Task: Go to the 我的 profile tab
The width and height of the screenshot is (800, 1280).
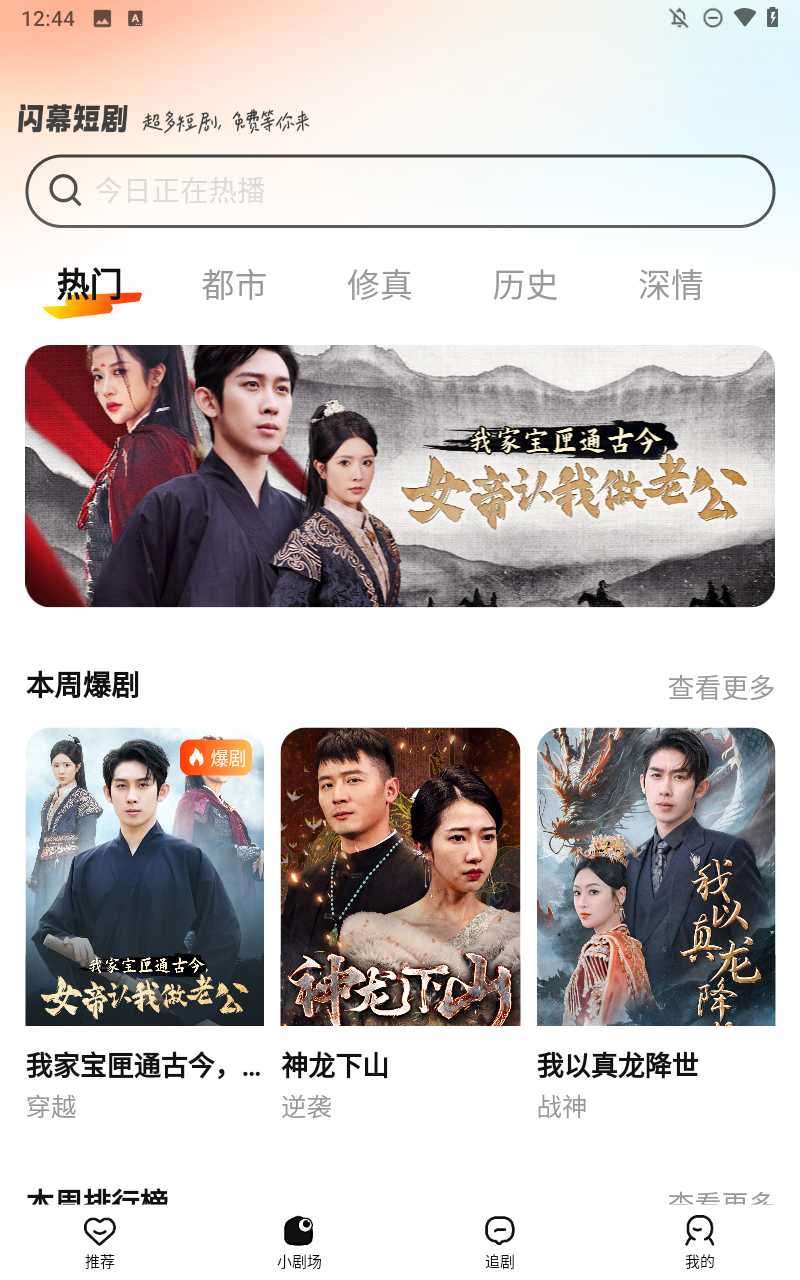Action: click(699, 1242)
